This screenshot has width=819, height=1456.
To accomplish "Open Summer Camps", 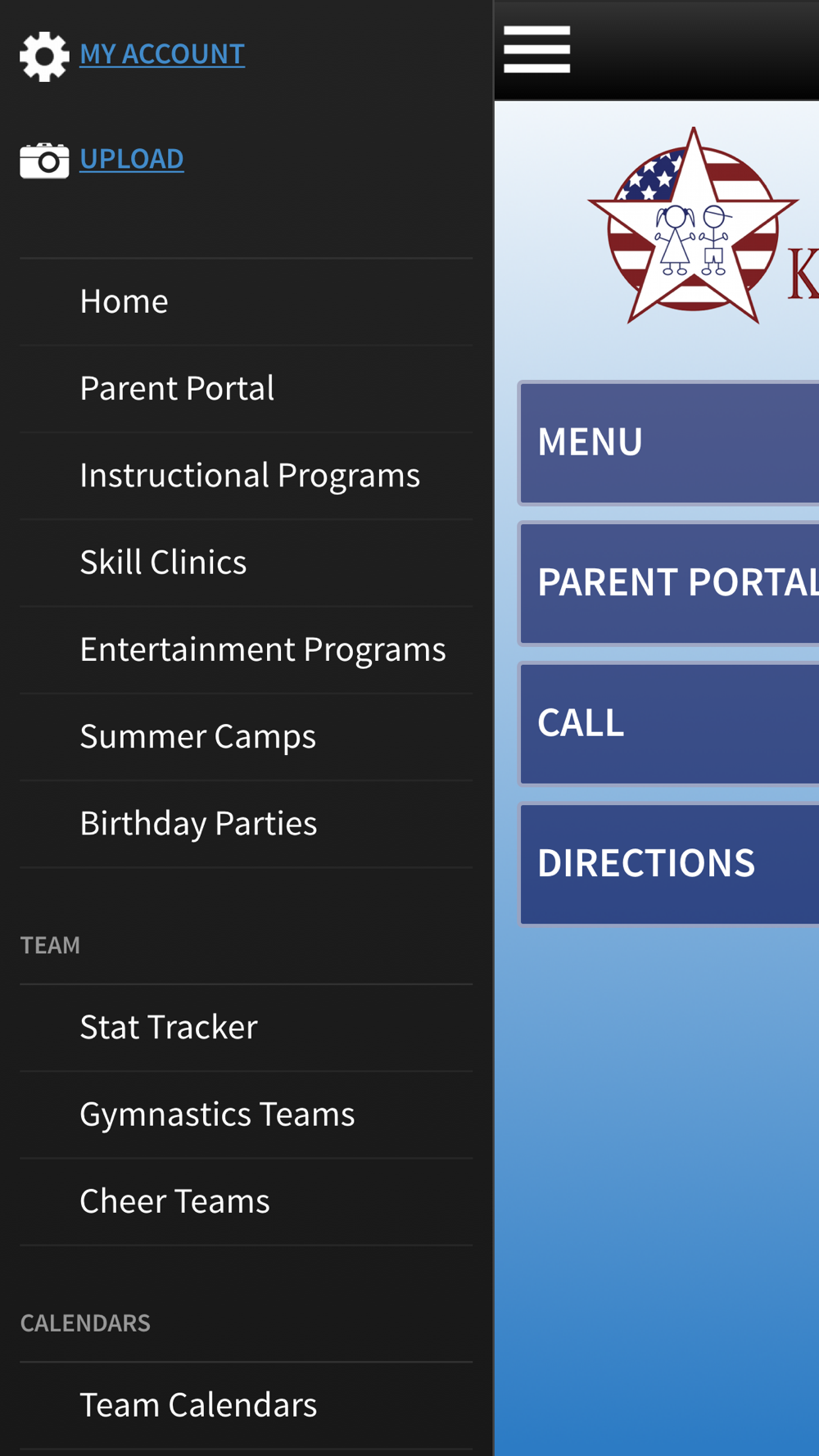I will pyautogui.click(x=246, y=737).
